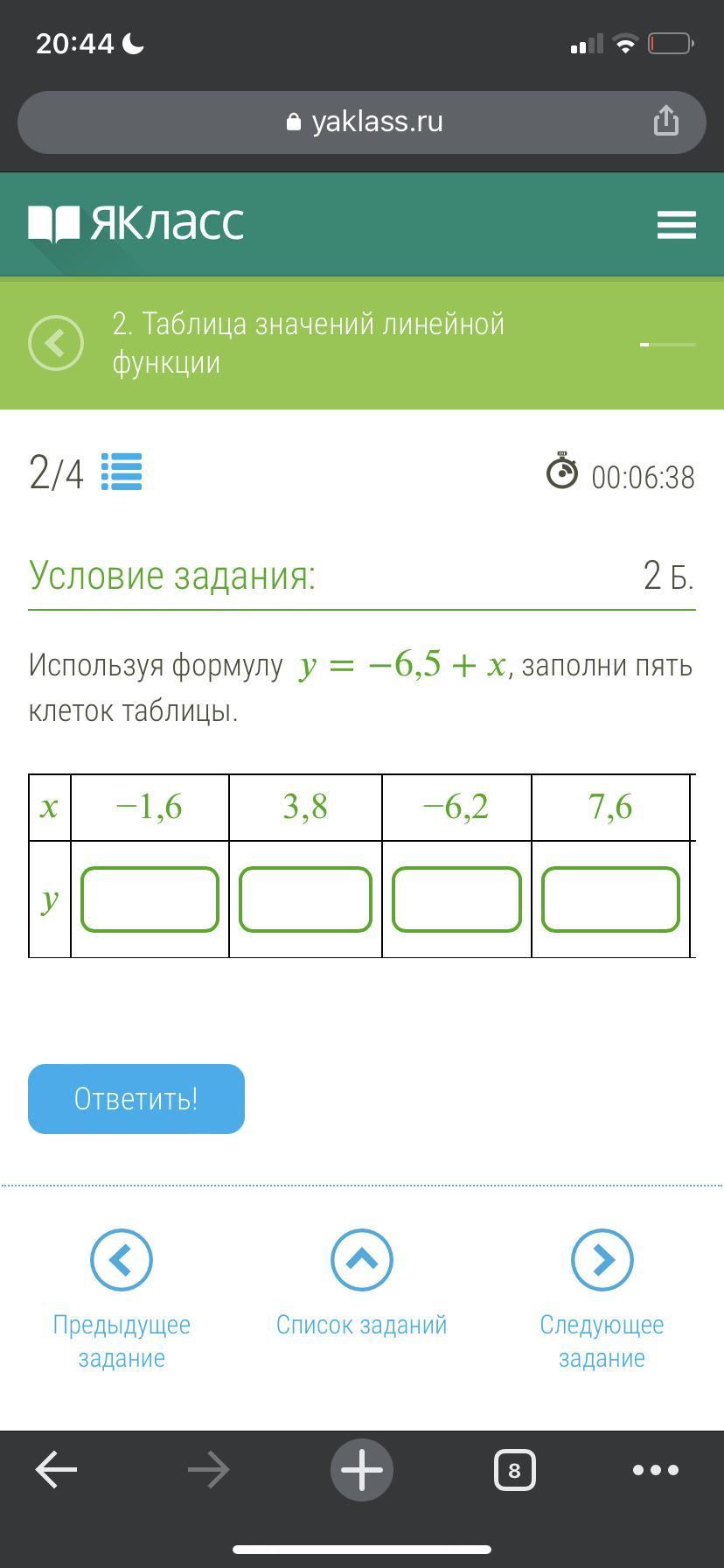This screenshot has height=1568, width=724.
Task: Open the browser's three-dot menu
Action: click(656, 1470)
